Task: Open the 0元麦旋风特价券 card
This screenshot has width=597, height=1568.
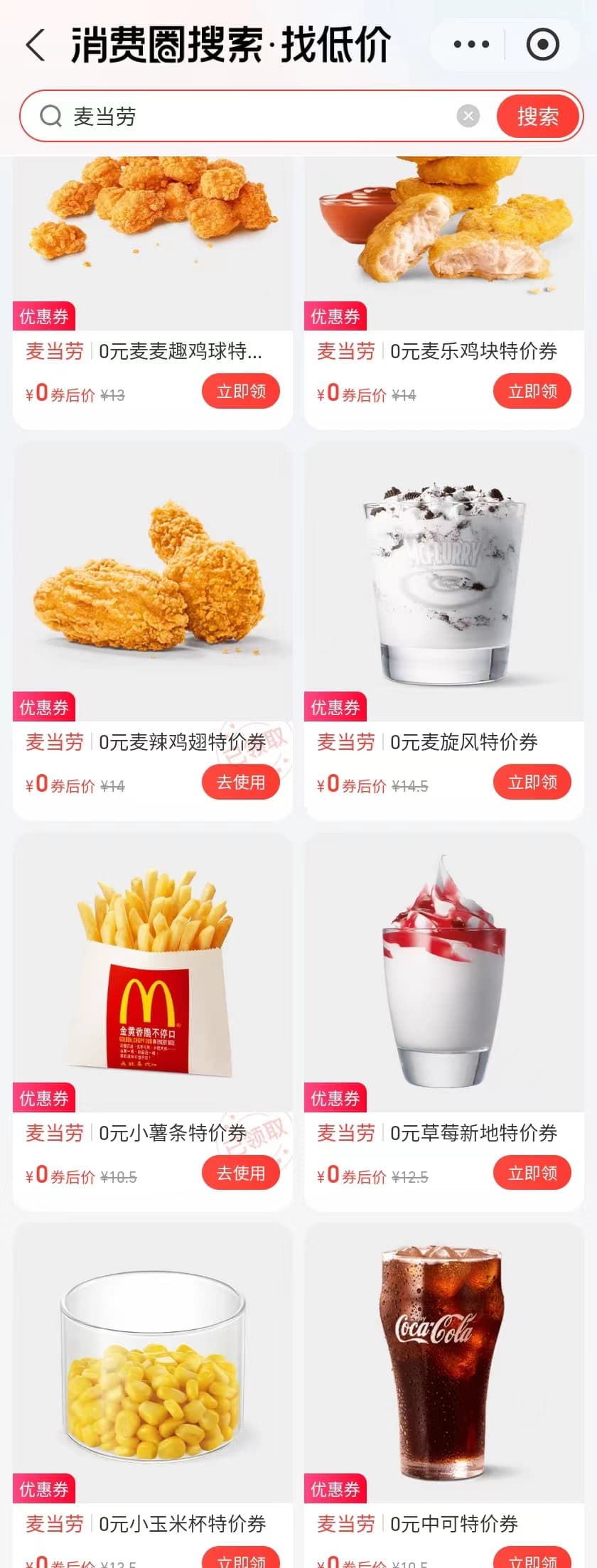Action: (444, 631)
